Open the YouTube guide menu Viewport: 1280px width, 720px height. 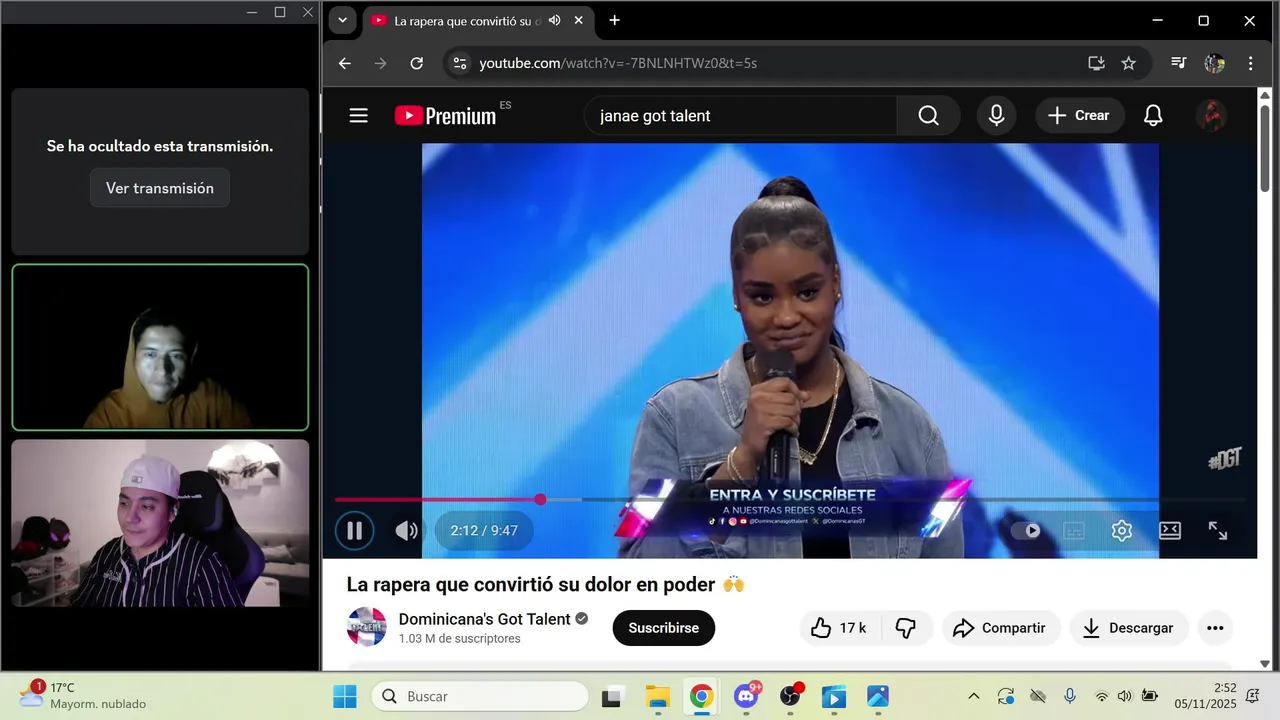[359, 116]
